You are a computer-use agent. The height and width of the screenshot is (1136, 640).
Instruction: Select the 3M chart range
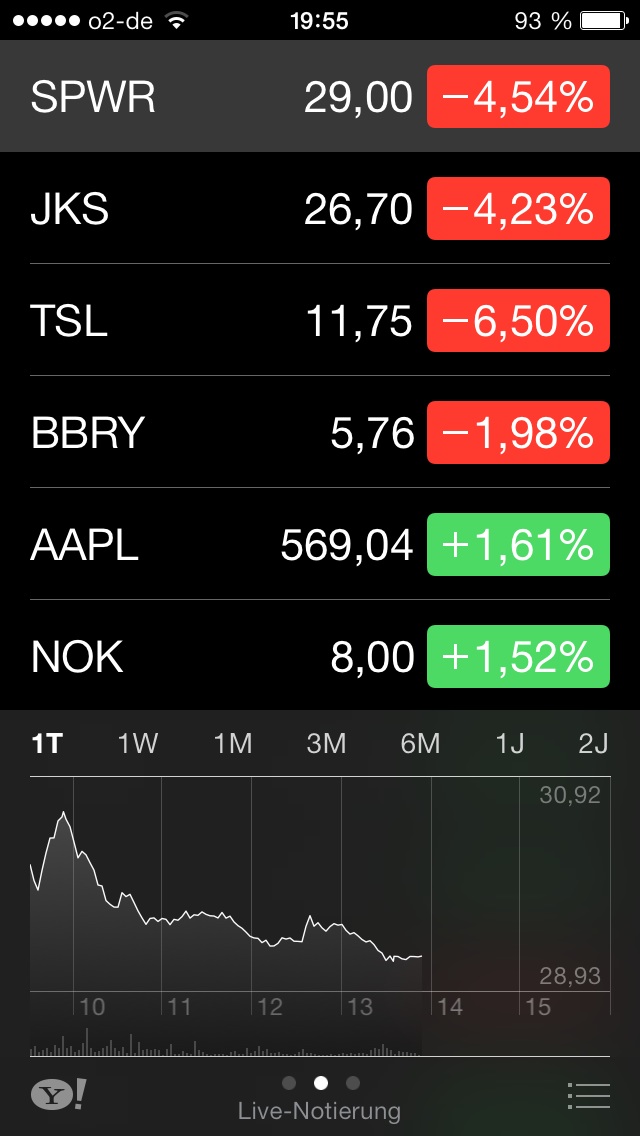tap(326, 743)
